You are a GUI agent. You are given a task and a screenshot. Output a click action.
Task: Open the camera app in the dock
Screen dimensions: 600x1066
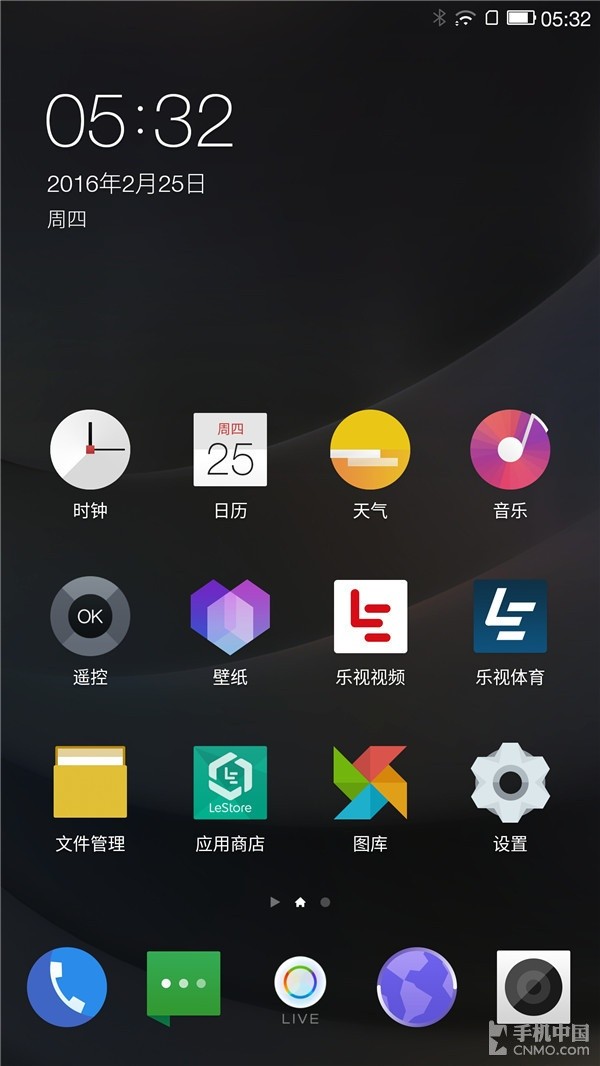(x=533, y=987)
